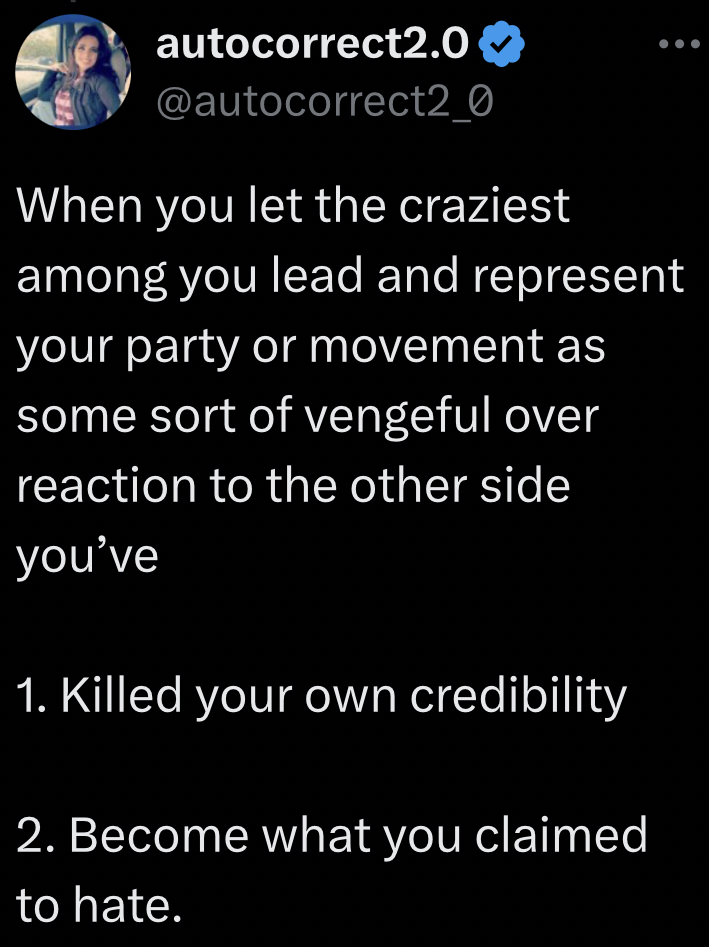Visit the @autocorrect2_0 profile via the name
This screenshot has width=709, height=947.
pyautogui.click(x=313, y=44)
